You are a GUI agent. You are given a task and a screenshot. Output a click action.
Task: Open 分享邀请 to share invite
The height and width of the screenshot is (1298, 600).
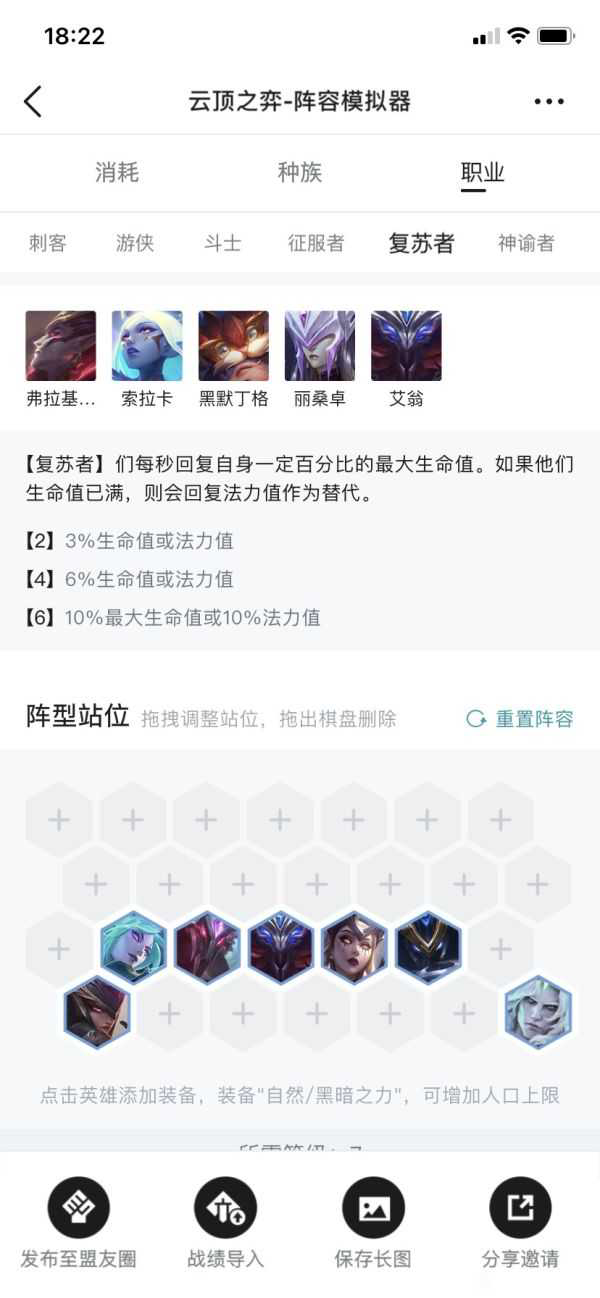point(520,1222)
